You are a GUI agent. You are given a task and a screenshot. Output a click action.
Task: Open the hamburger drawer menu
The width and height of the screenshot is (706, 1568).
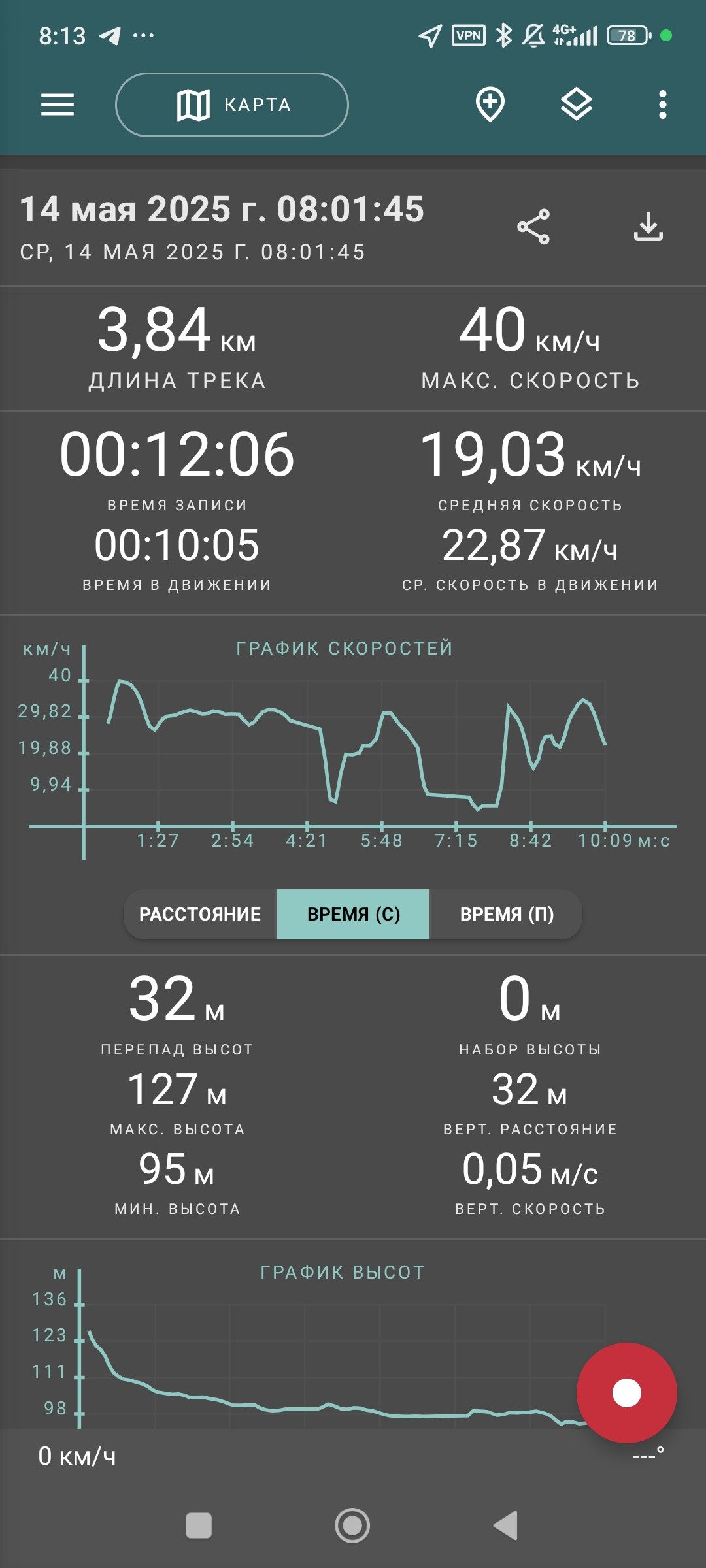[58, 105]
